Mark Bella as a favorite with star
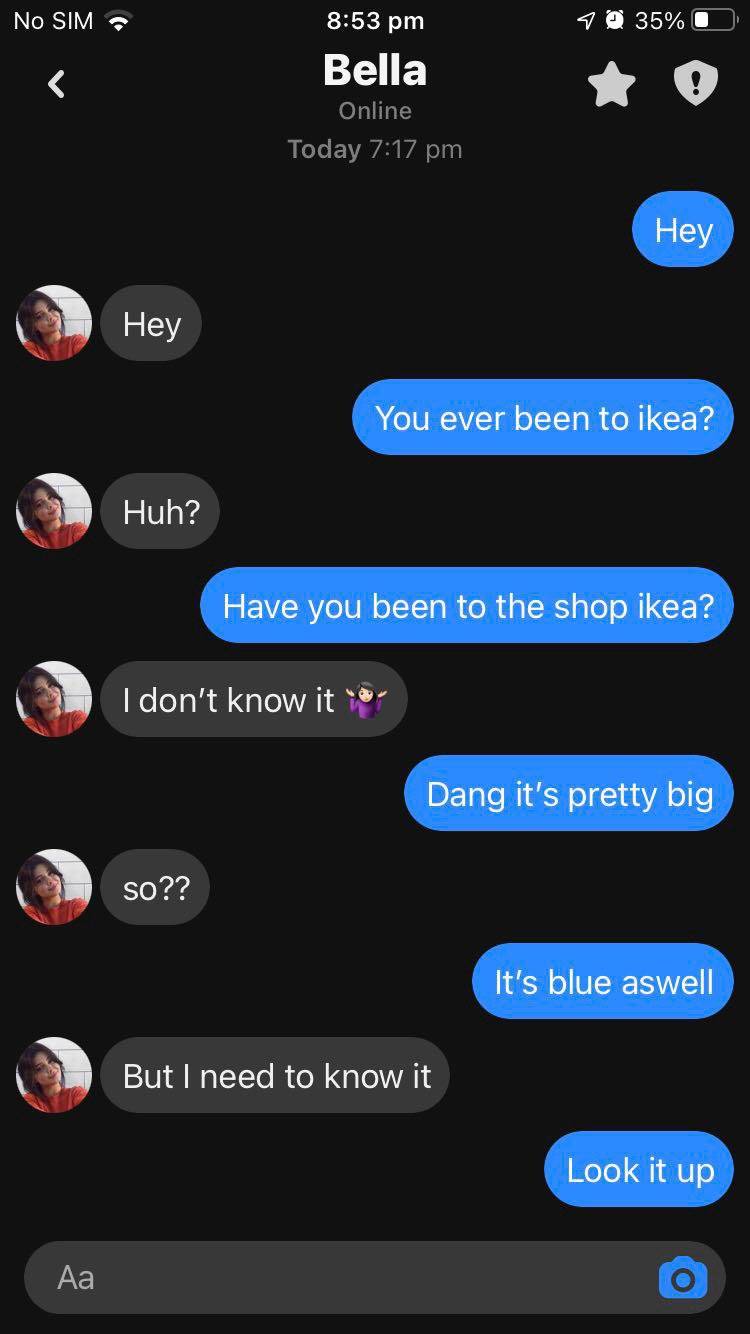Screen dimensions: 750x1334 (611, 85)
